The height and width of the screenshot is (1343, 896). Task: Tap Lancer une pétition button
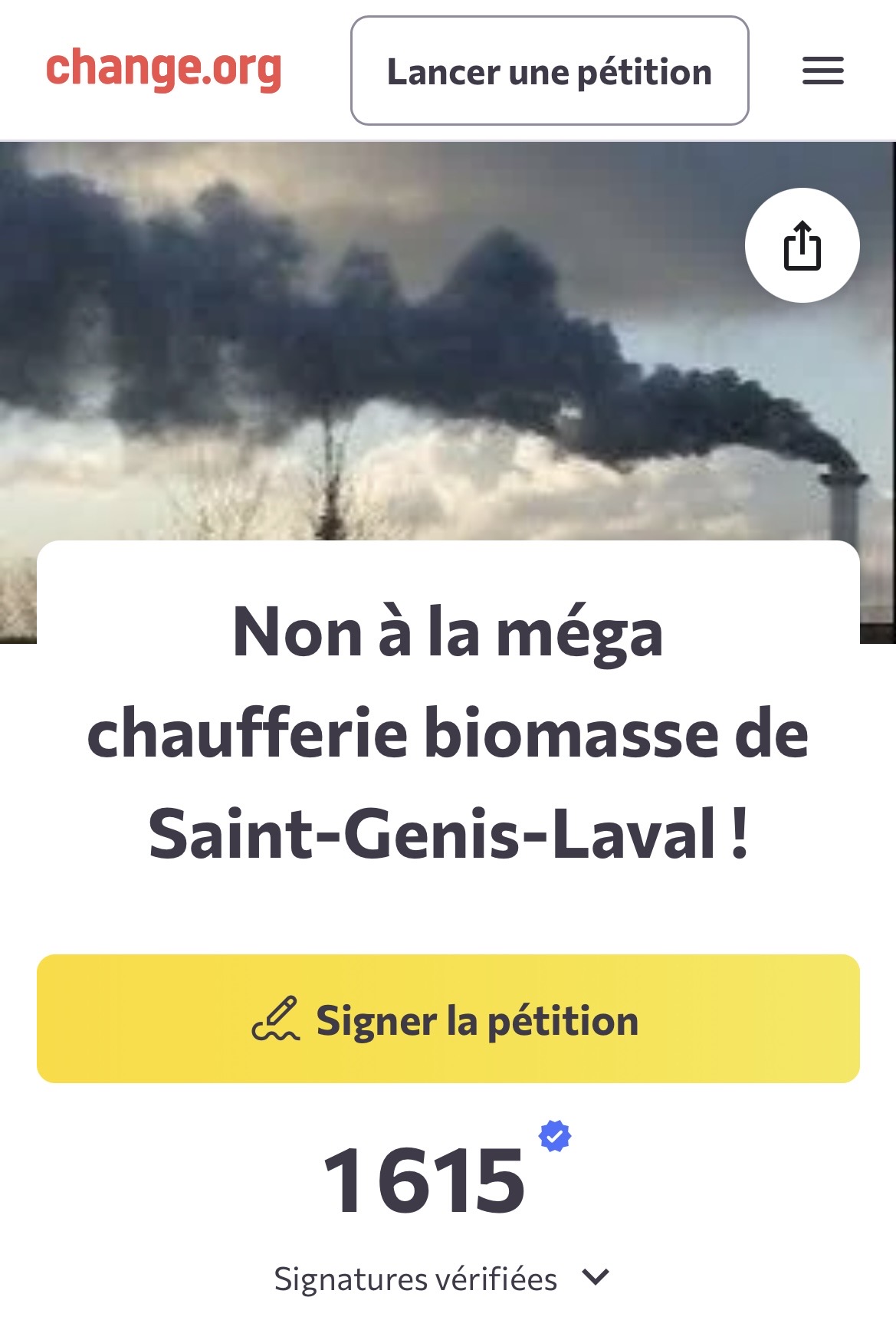pos(549,71)
